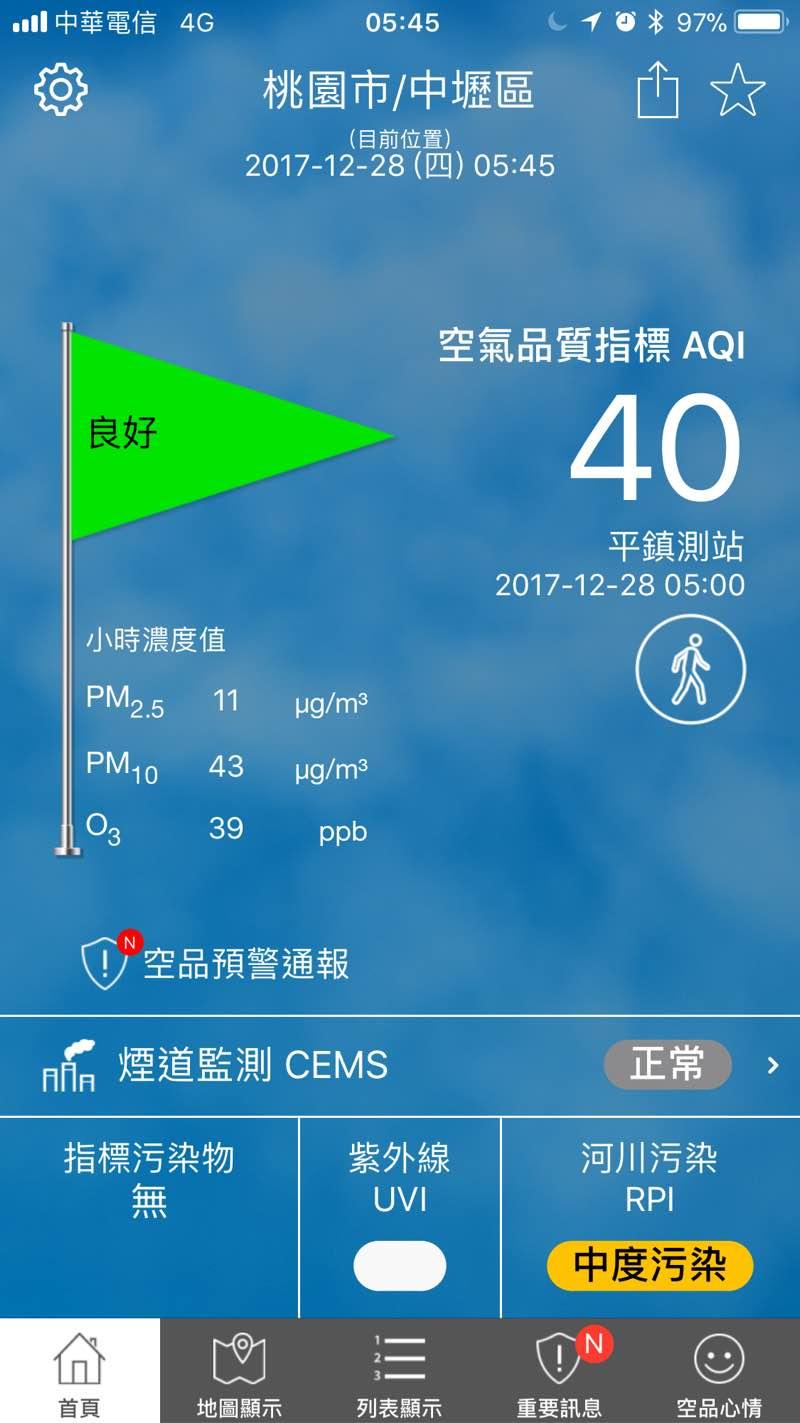
Task: Open 空品預警通報 air quality alerts
Action: pyautogui.click(x=215, y=964)
